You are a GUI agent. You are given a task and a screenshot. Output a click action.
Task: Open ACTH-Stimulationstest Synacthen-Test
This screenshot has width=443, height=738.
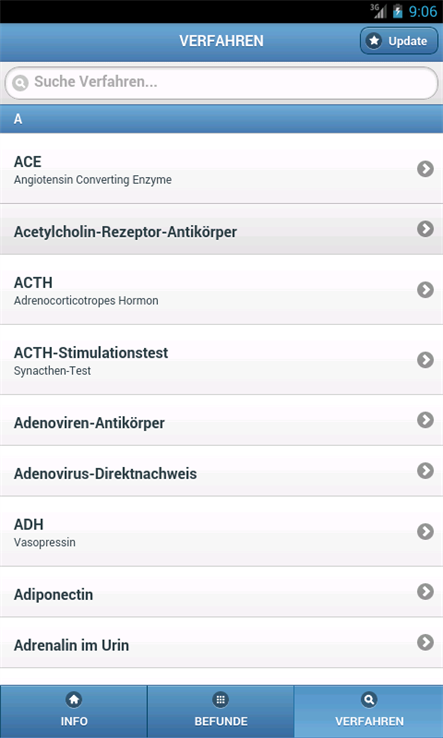tap(221, 360)
